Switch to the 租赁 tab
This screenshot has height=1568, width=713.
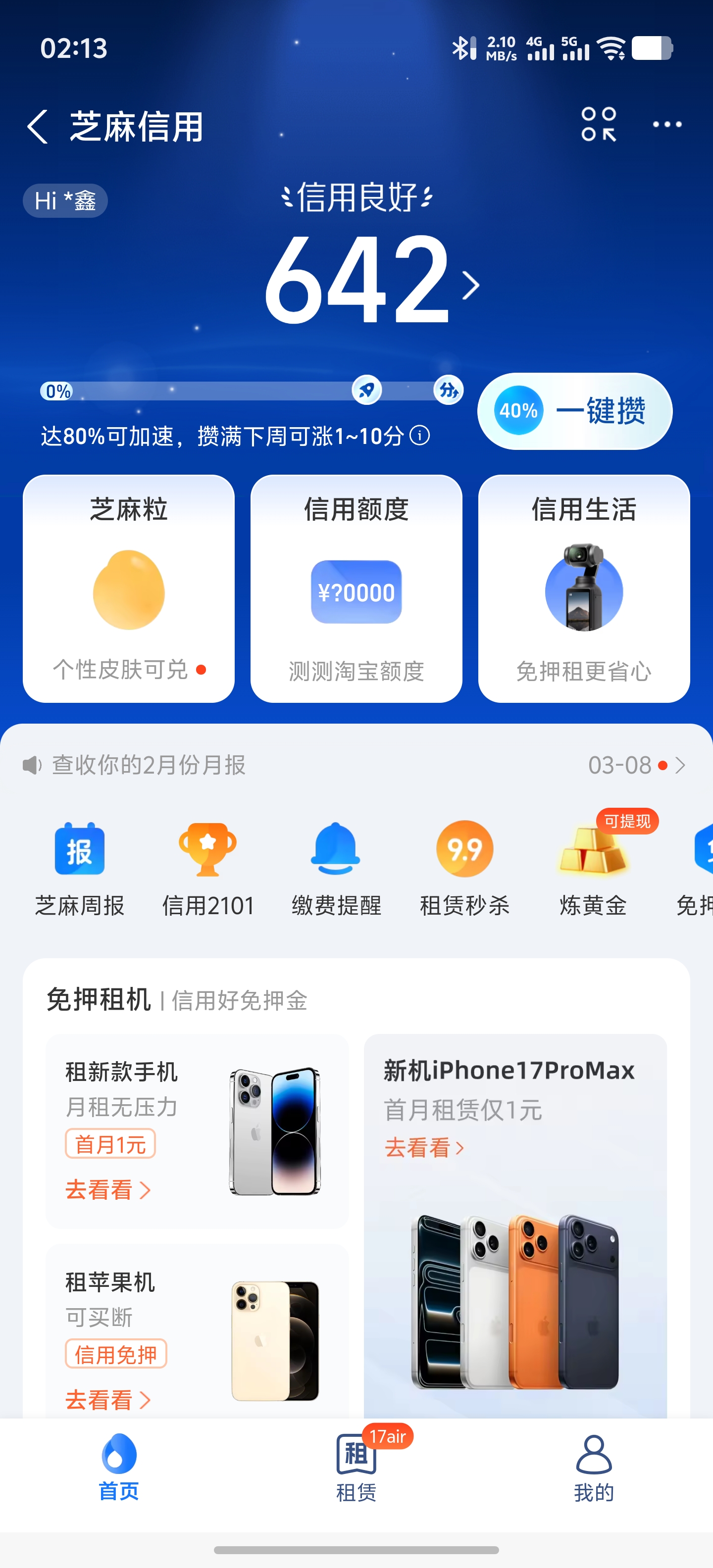point(356,1467)
